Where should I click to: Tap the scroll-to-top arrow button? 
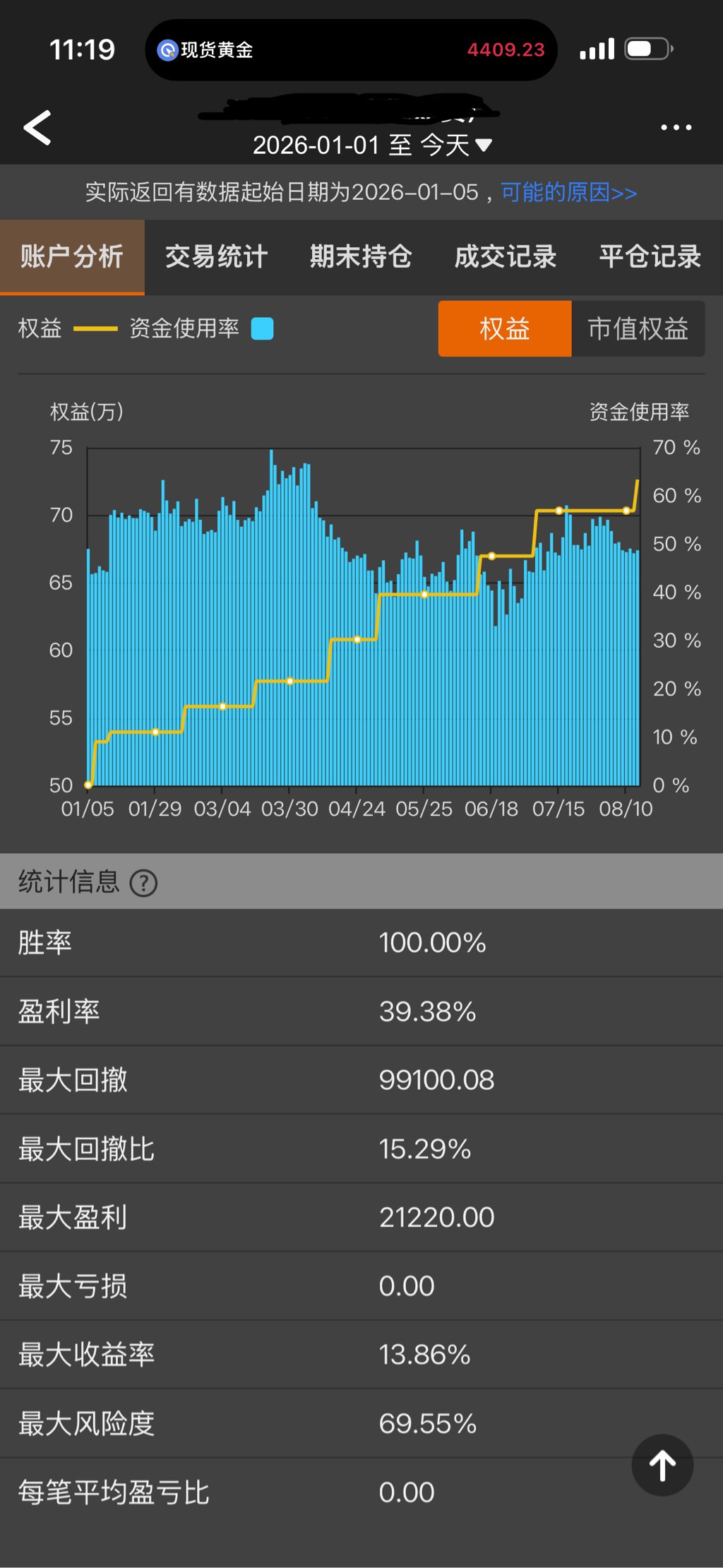[x=662, y=1465]
